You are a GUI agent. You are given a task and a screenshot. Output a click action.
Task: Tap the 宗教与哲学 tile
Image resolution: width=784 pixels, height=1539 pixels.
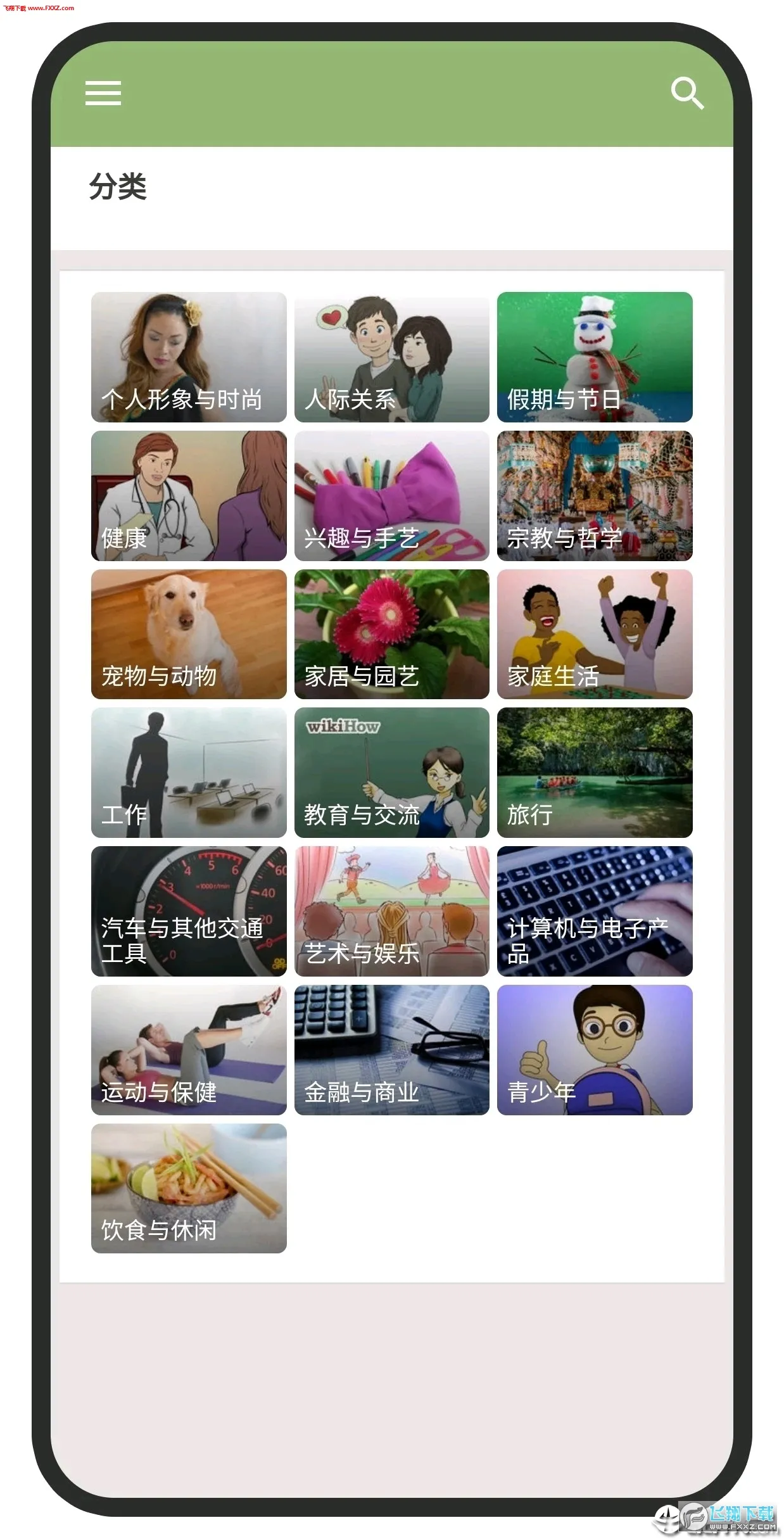point(595,495)
